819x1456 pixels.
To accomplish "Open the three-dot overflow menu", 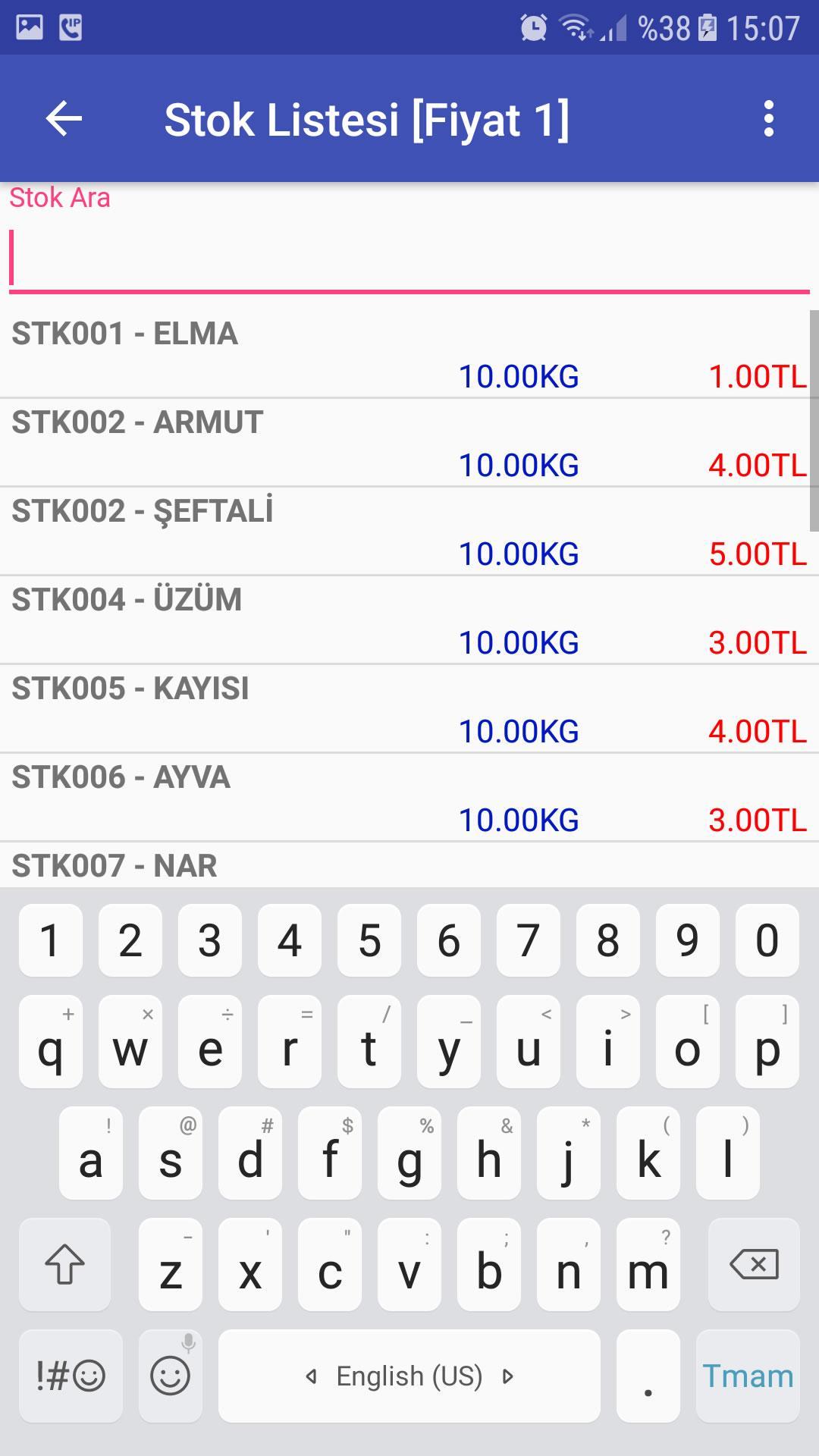I will (x=769, y=119).
